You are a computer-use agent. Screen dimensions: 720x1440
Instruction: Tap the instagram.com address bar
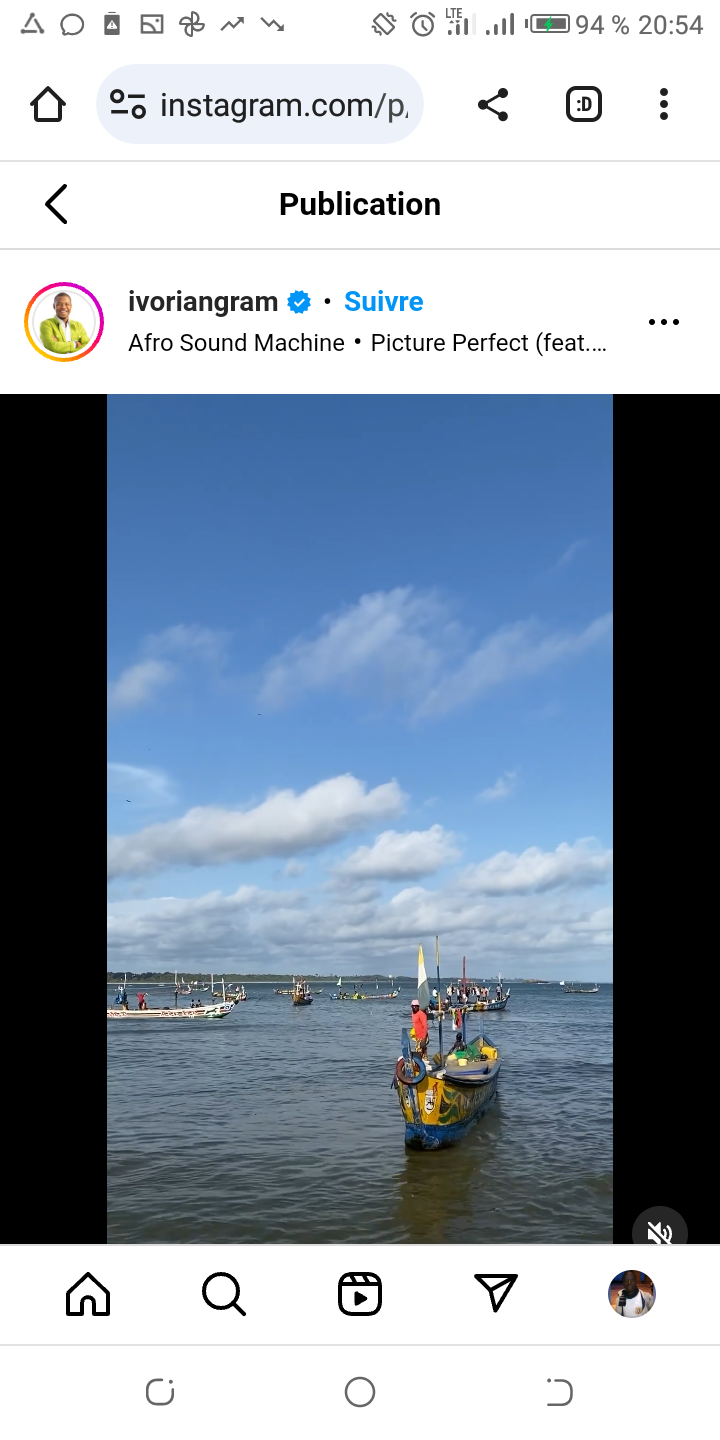click(260, 104)
